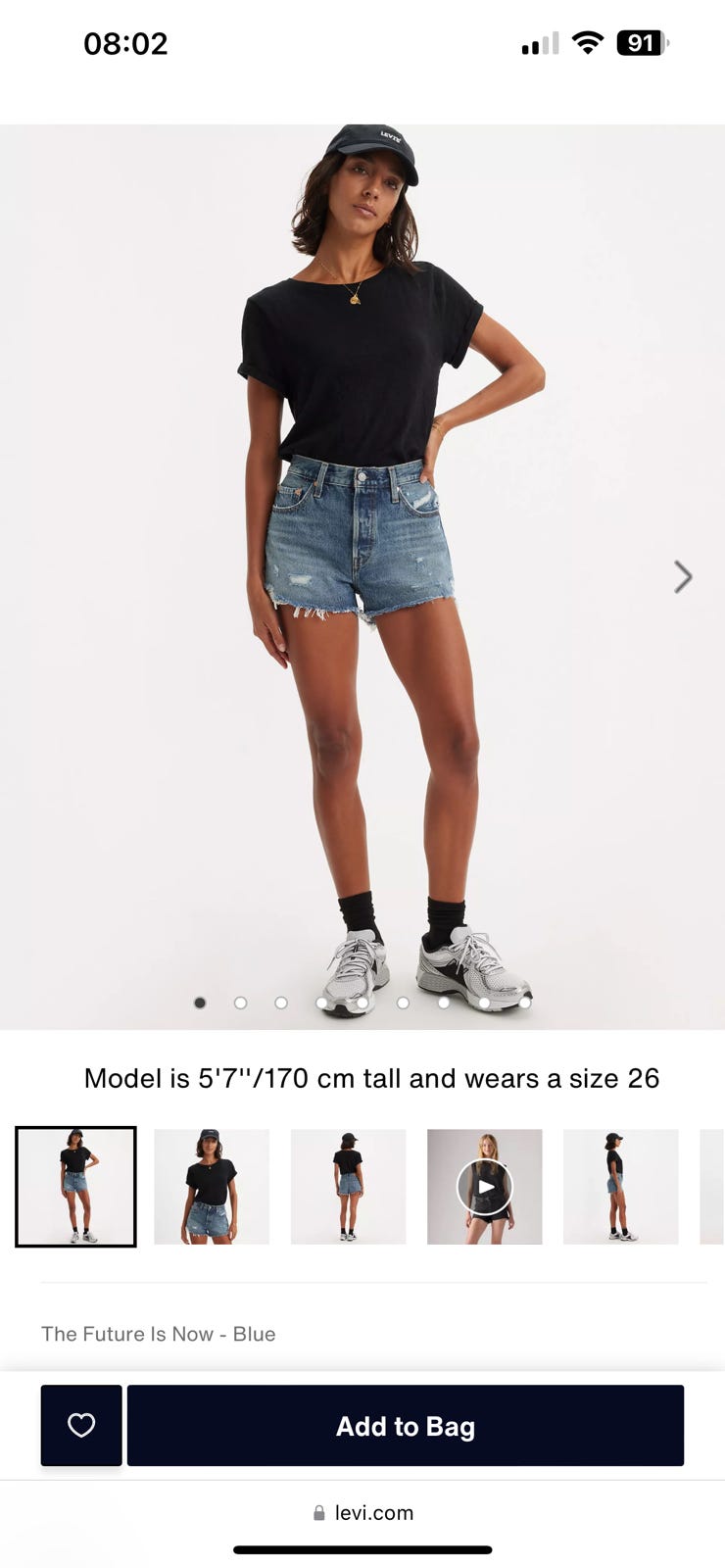Tap the levi.com address bar
This screenshot has height=1568, width=725.
point(362,1513)
